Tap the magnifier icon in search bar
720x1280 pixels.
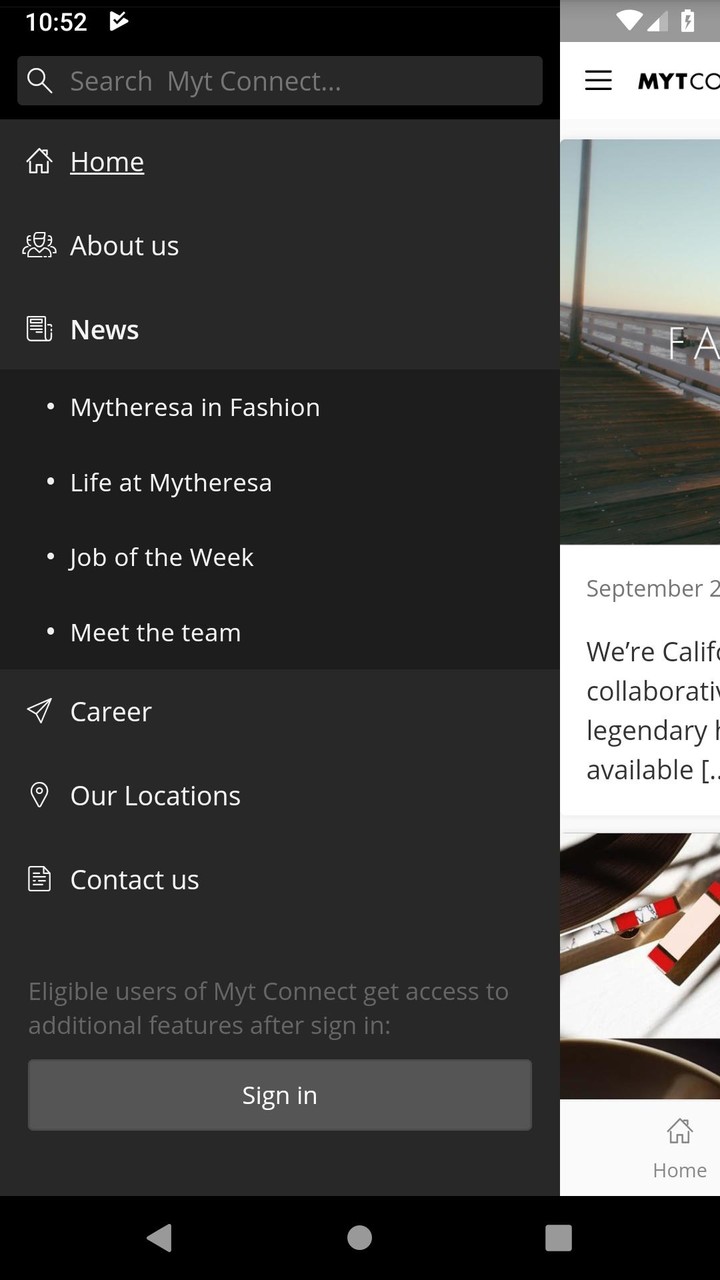[x=40, y=80]
